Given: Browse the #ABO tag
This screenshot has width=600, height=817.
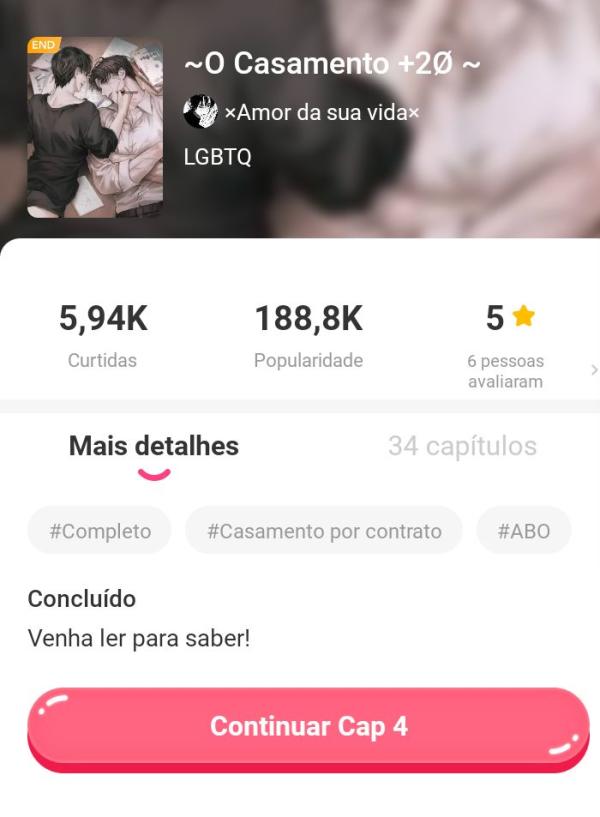Looking at the screenshot, I should pos(524,531).
